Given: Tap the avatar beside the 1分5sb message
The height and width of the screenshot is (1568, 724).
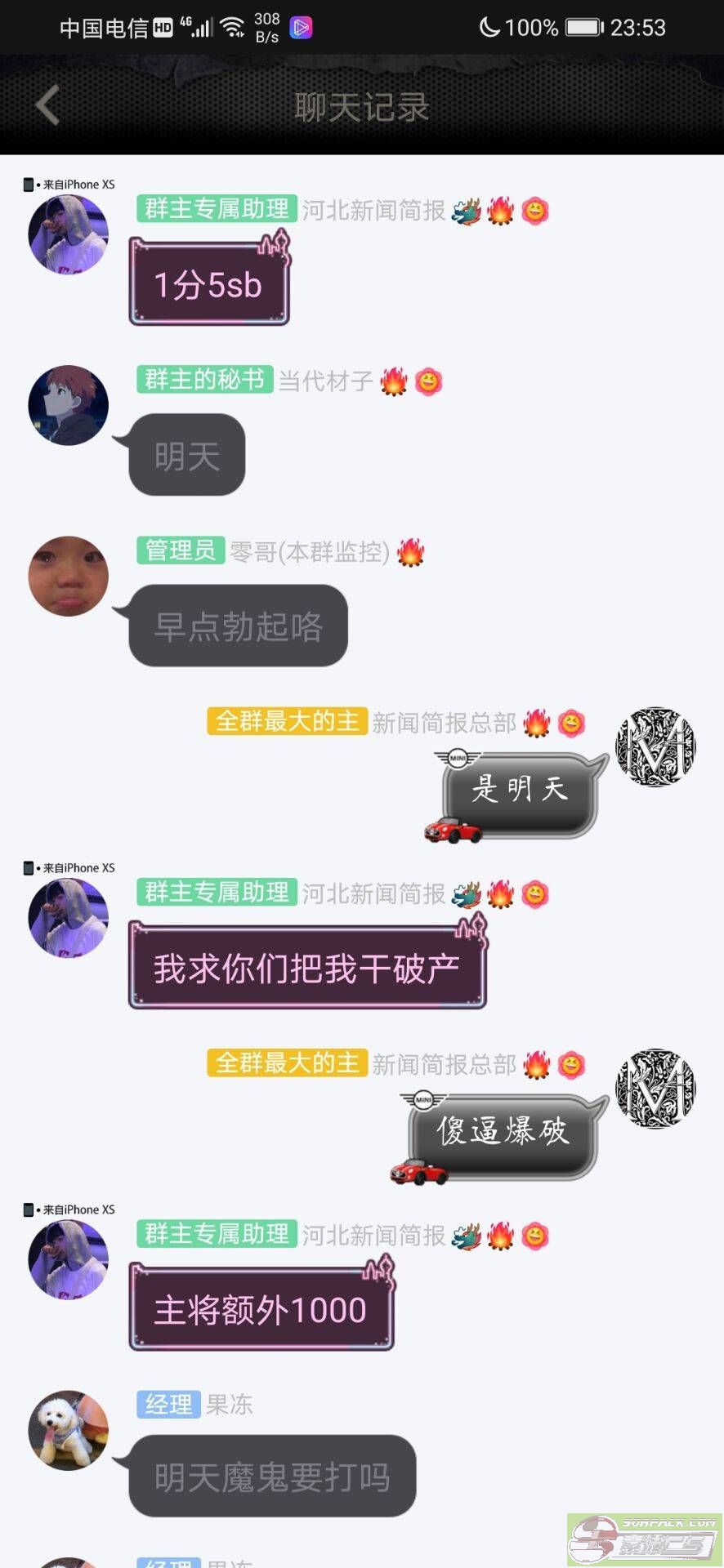Looking at the screenshot, I should pyautogui.click(x=69, y=234).
